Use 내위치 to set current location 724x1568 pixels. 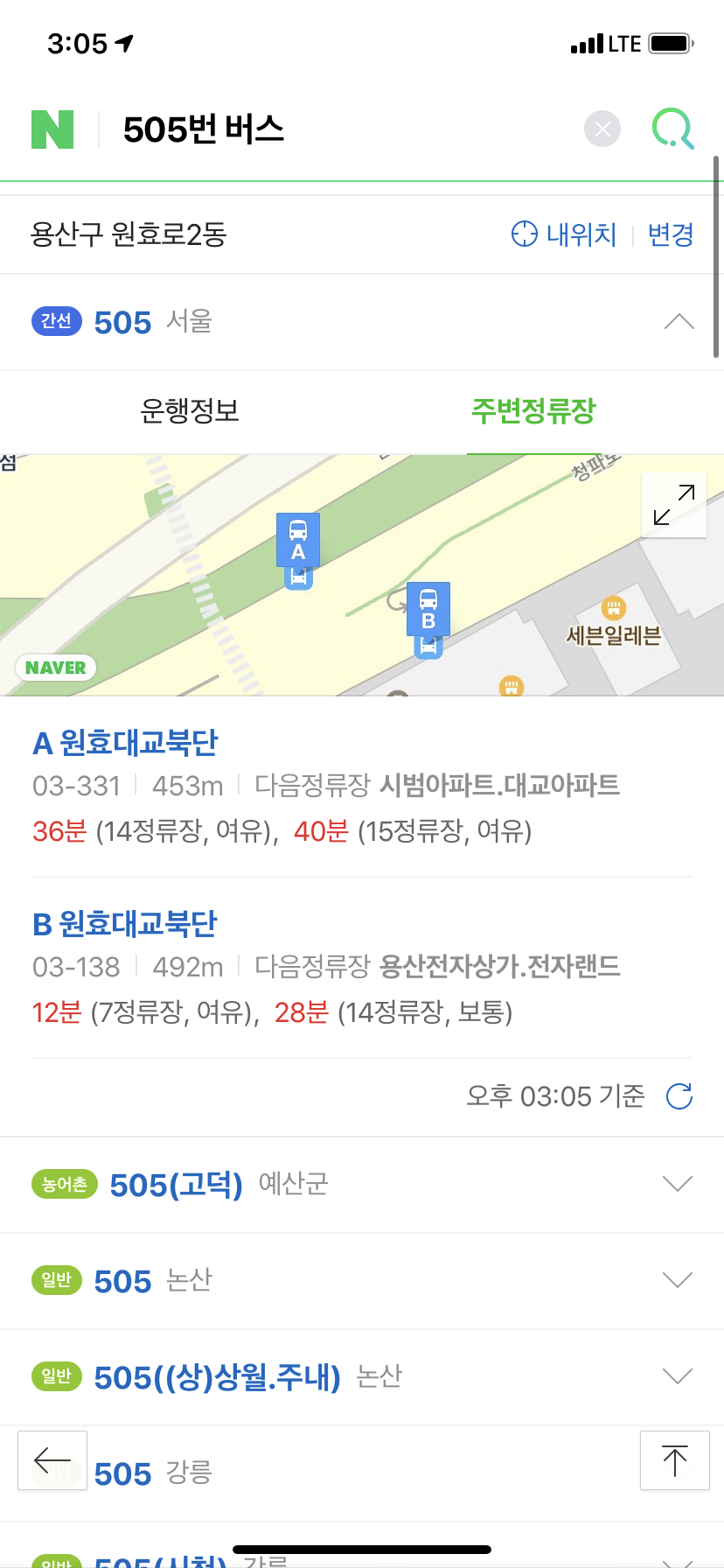[564, 234]
